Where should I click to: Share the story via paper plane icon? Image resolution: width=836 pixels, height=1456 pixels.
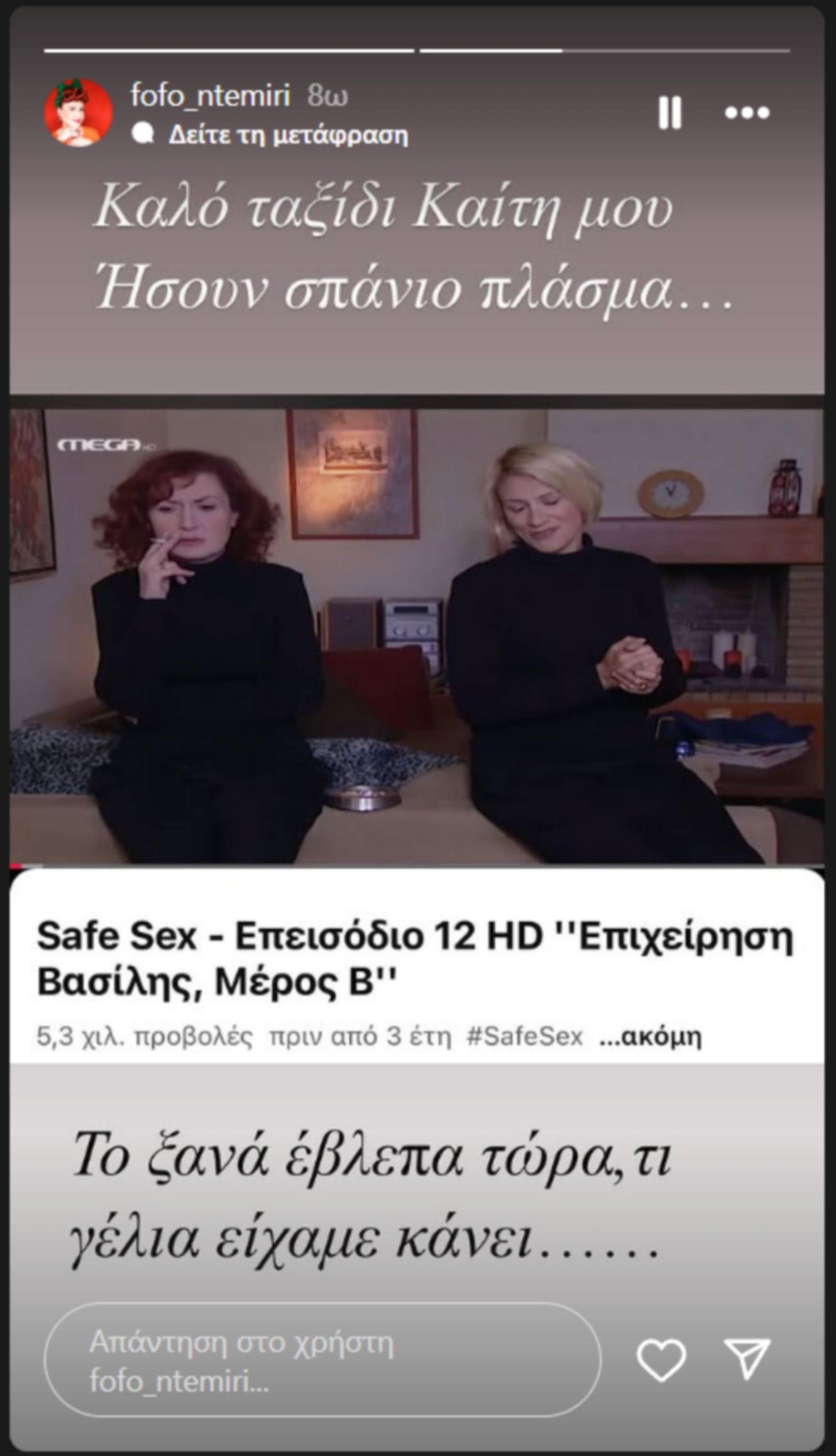pyautogui.click(x=747, y=1359)
